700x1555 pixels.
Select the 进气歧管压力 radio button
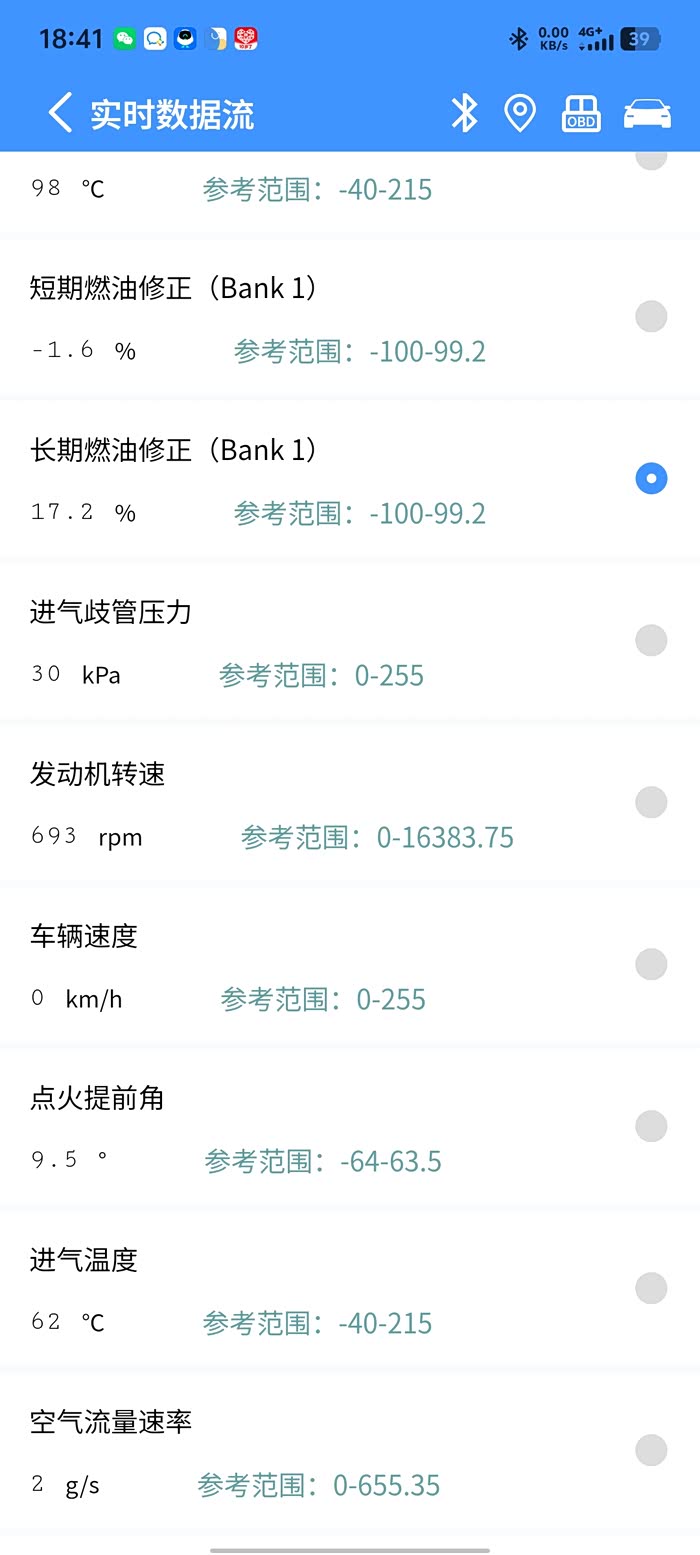click(651, 640)
